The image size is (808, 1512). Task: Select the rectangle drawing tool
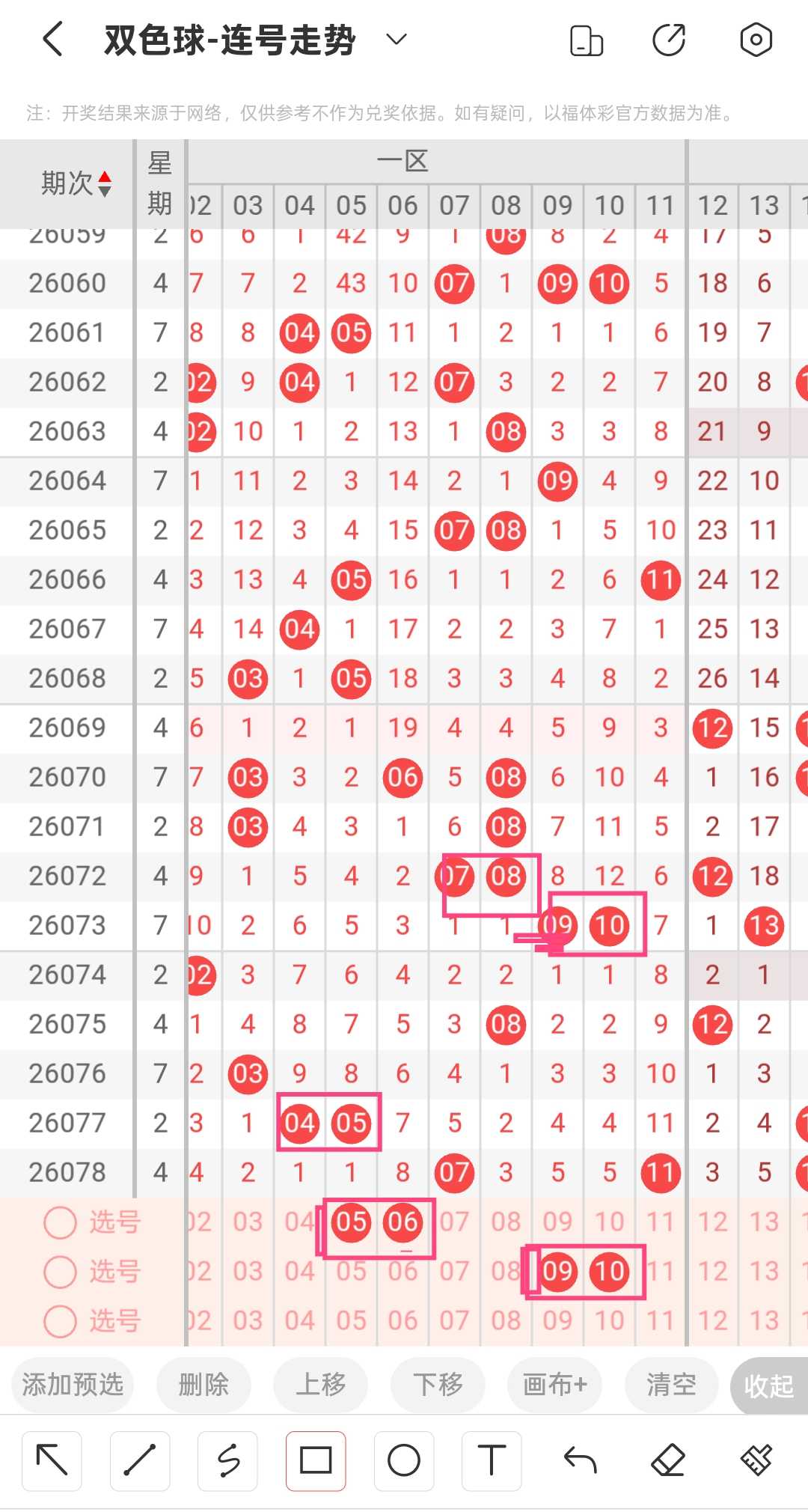point(316,1460)
